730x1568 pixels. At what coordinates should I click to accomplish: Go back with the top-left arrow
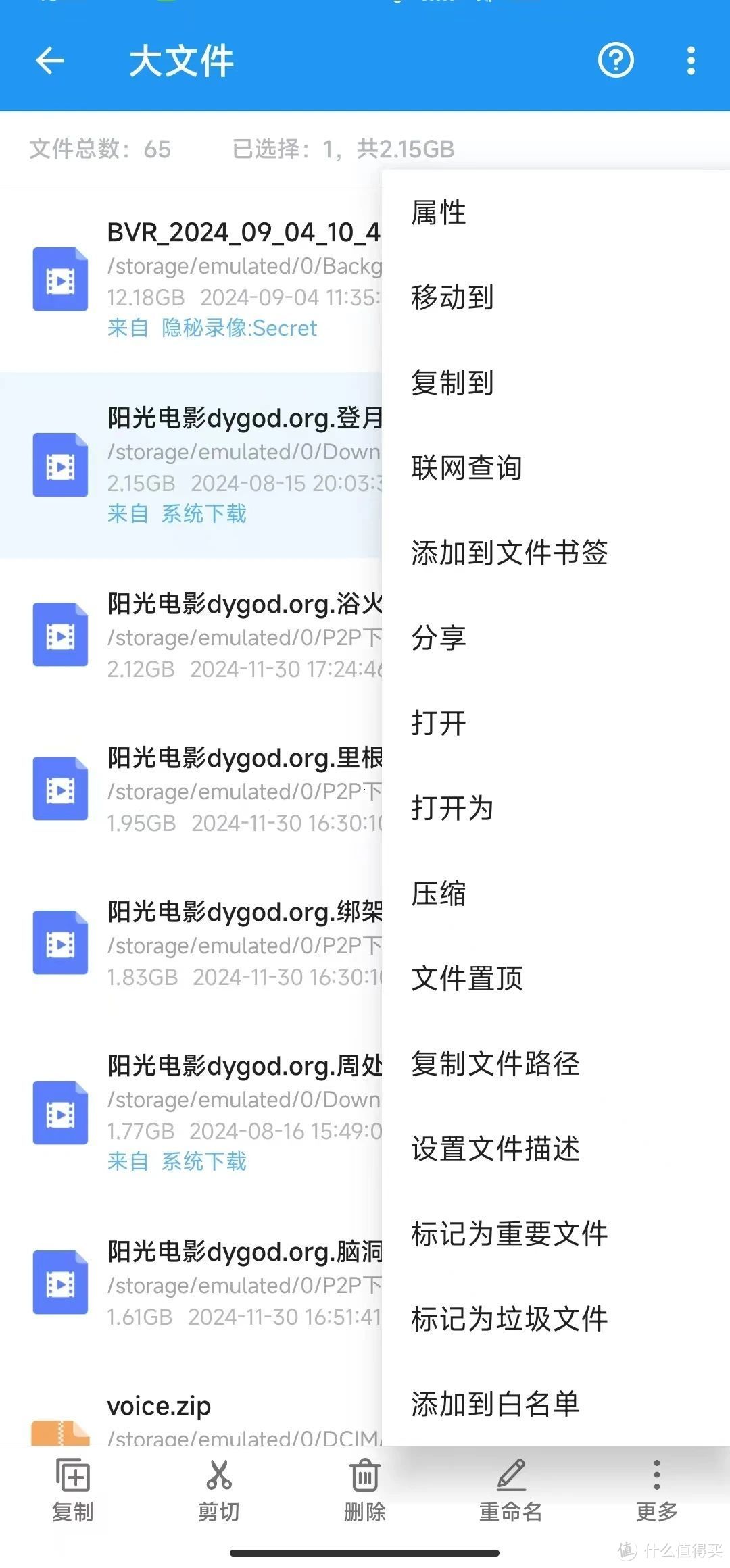tap(50, 61)
